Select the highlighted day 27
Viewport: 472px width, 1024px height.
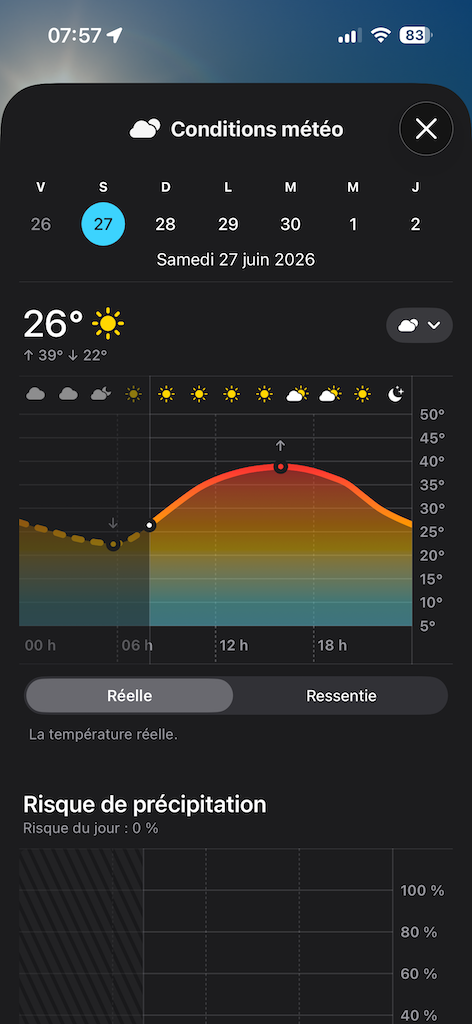click(103, 224)
